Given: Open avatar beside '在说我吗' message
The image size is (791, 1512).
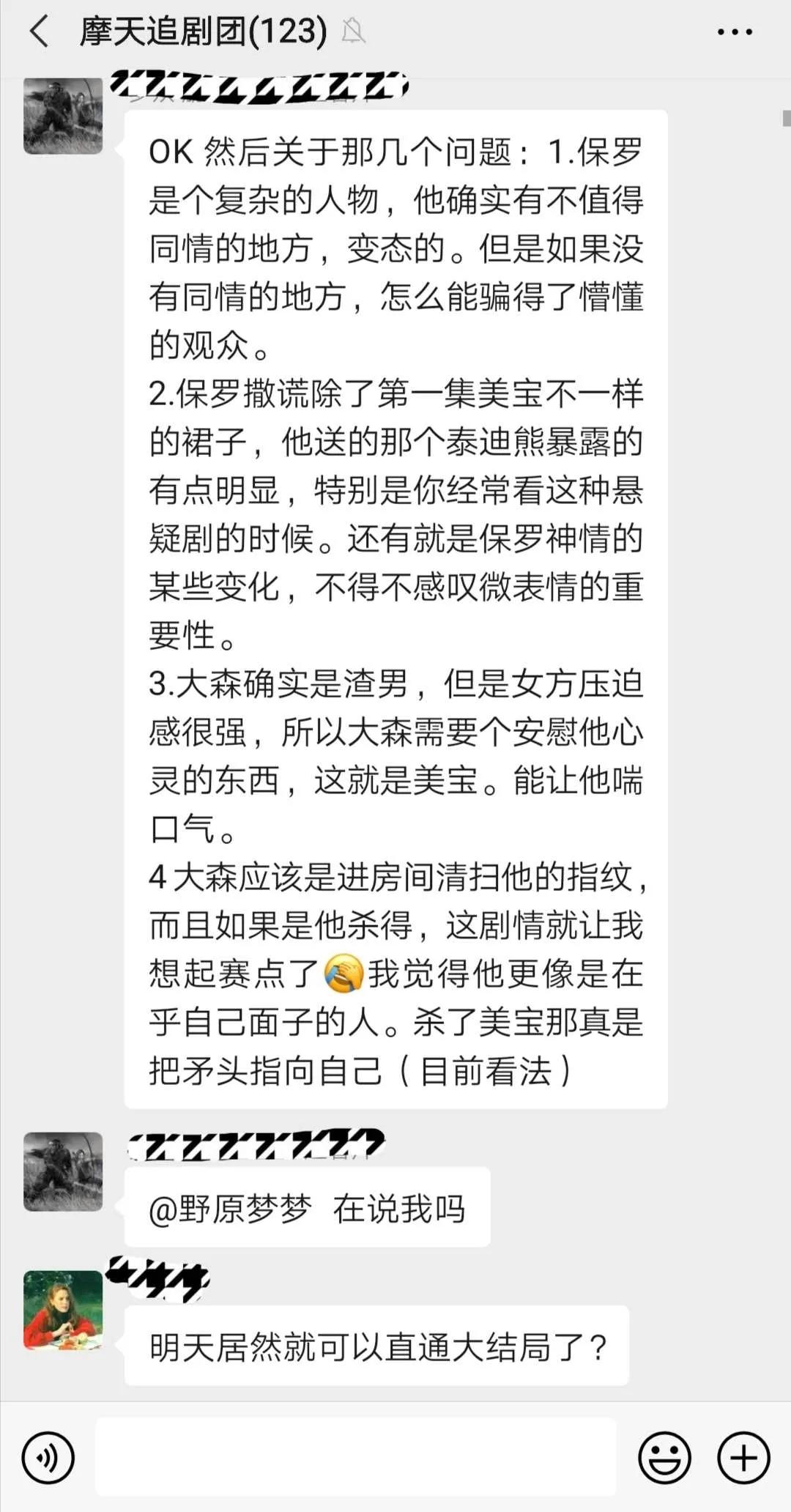Looking at the screenshot, I should click(x=63, y=1171).
